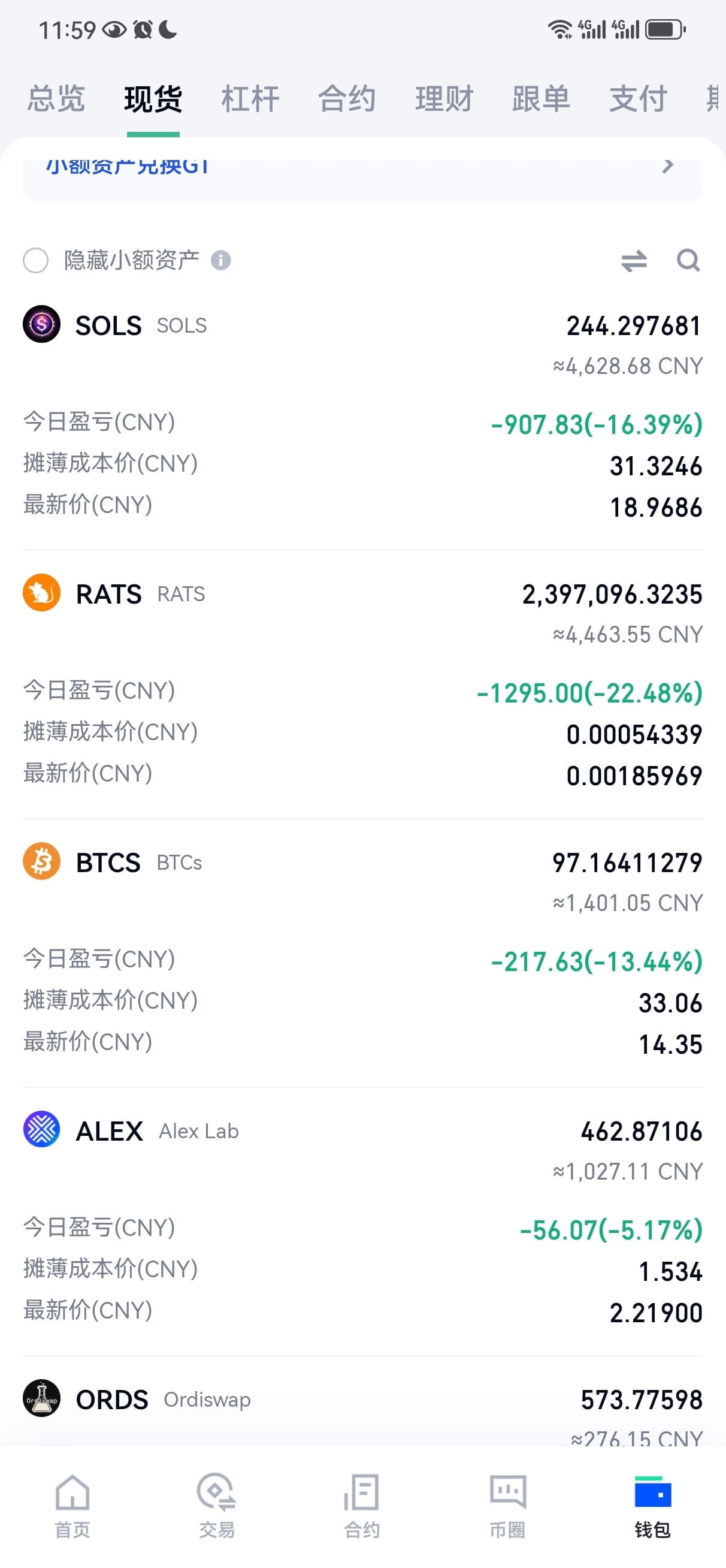The width and height of the screenshot is (726, 1568).
Task: Open the 理财 tab
Action: coord(445,99)
